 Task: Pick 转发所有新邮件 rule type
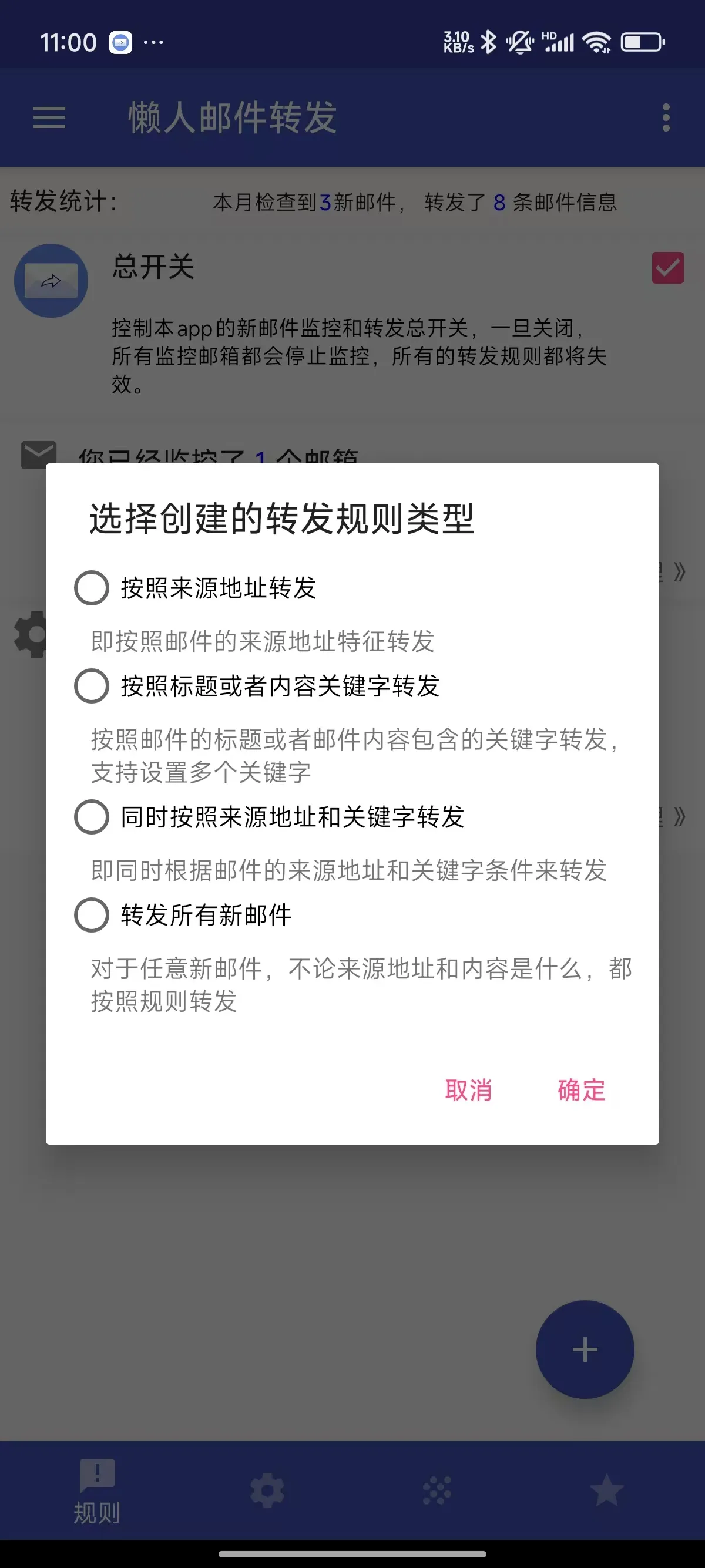92,915
